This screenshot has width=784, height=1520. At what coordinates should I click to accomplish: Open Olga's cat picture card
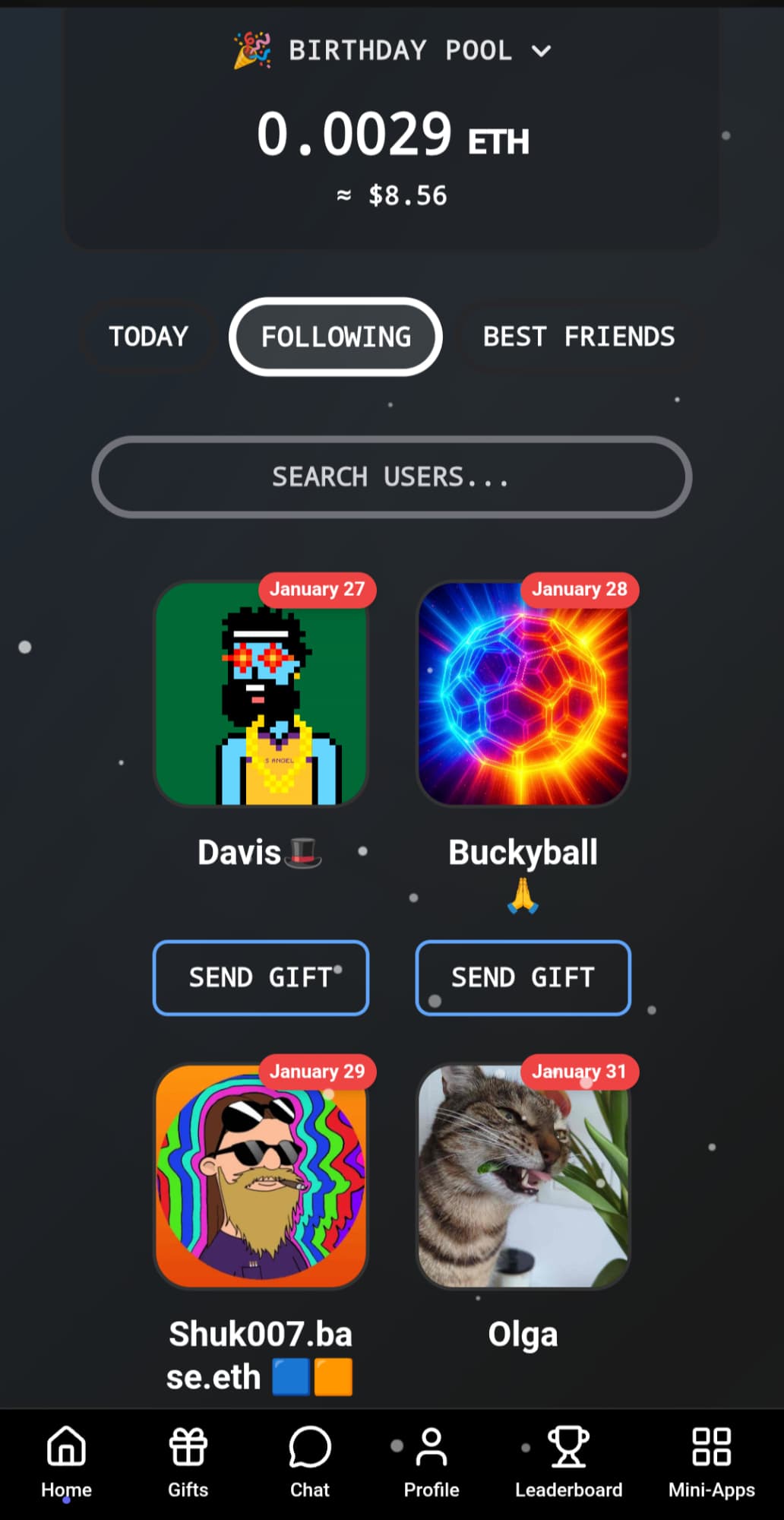point(523,1176)
